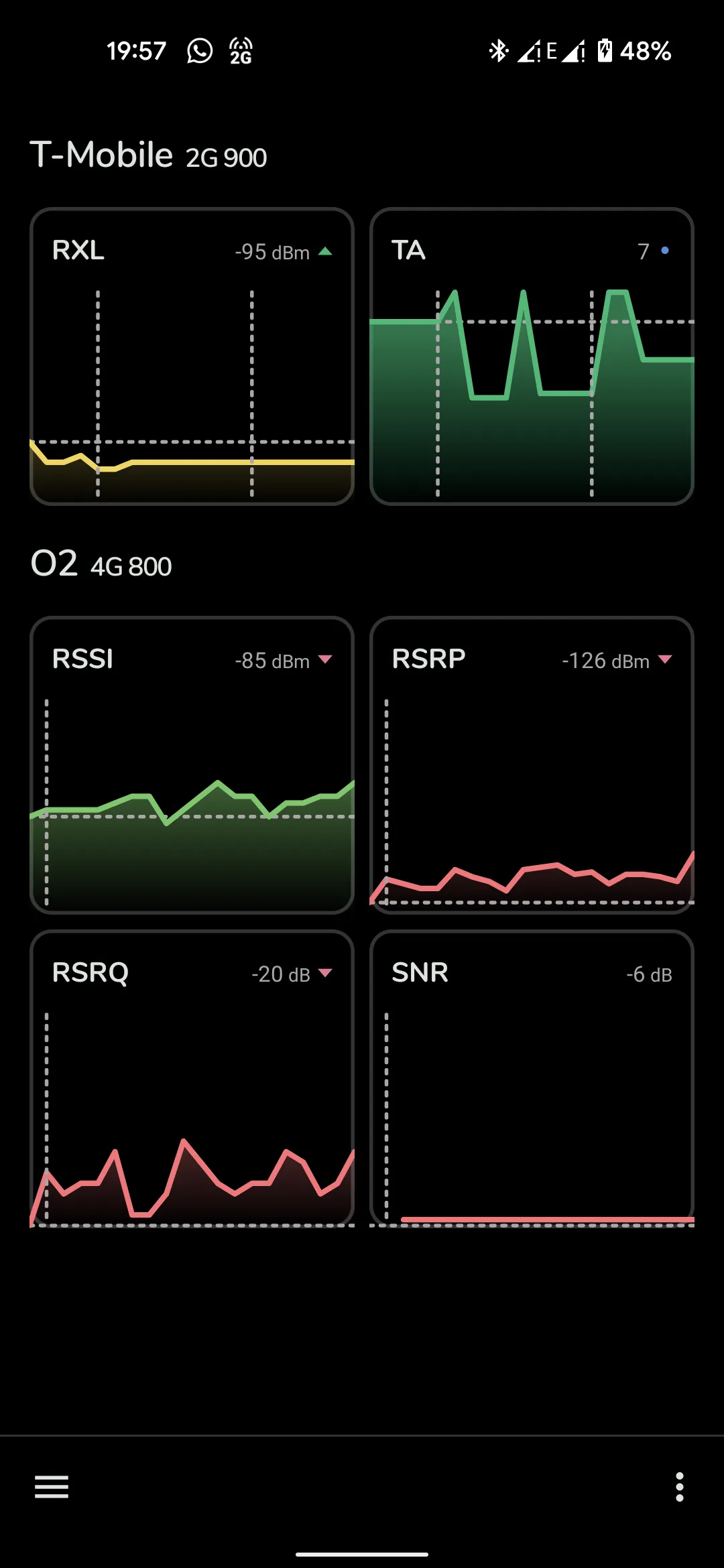Tap the 2G network notification icon
Image resolution: width=724 pixels, height=1568 pixels.
(240, 50)
